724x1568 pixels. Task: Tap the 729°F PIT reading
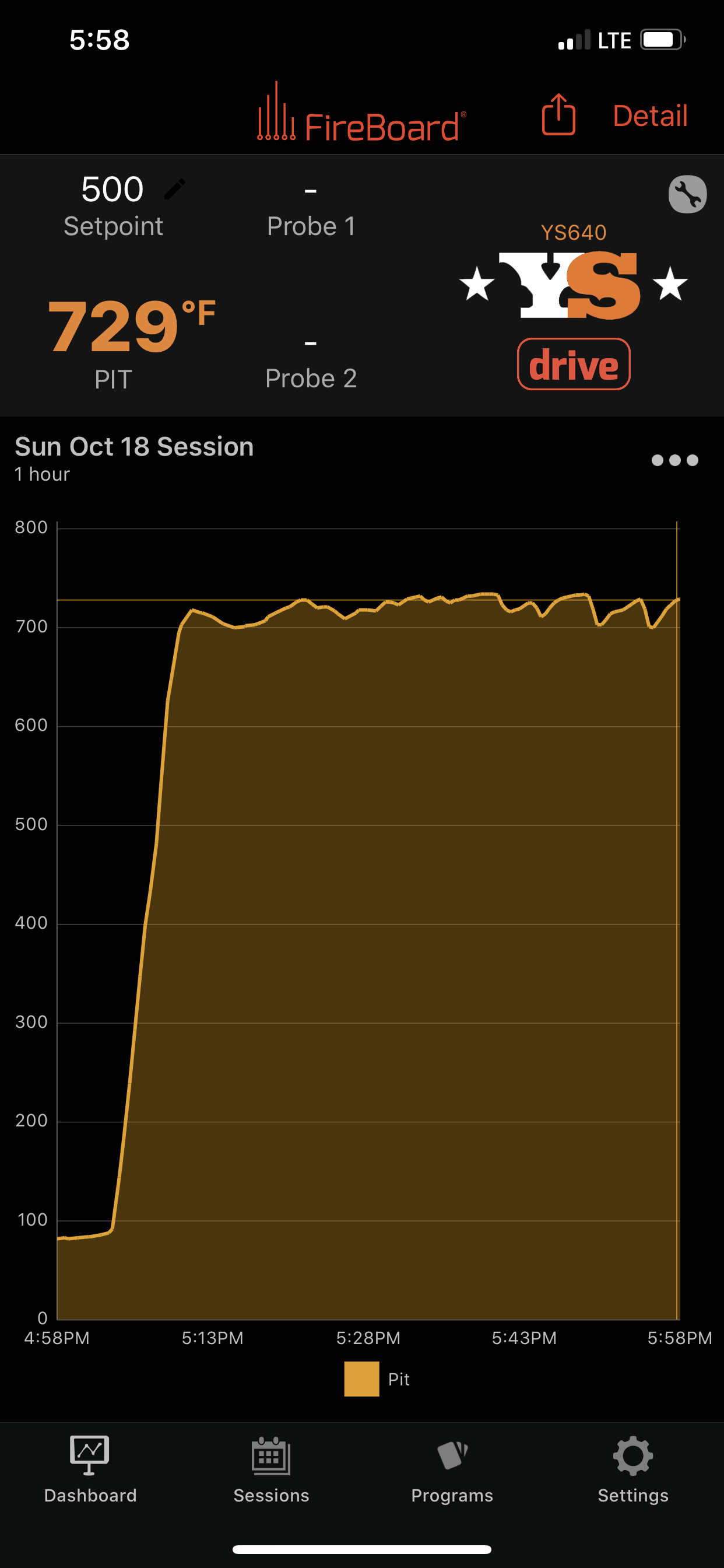click(131, 341)
